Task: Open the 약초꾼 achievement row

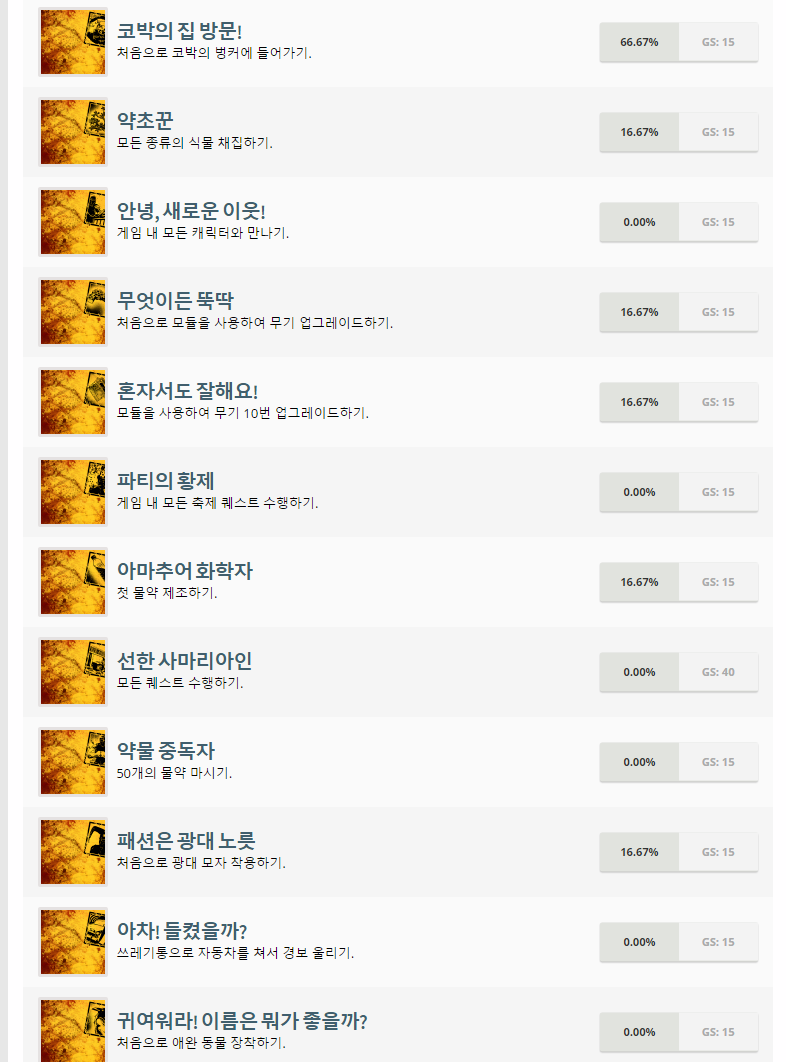Action: pos(145,121)
